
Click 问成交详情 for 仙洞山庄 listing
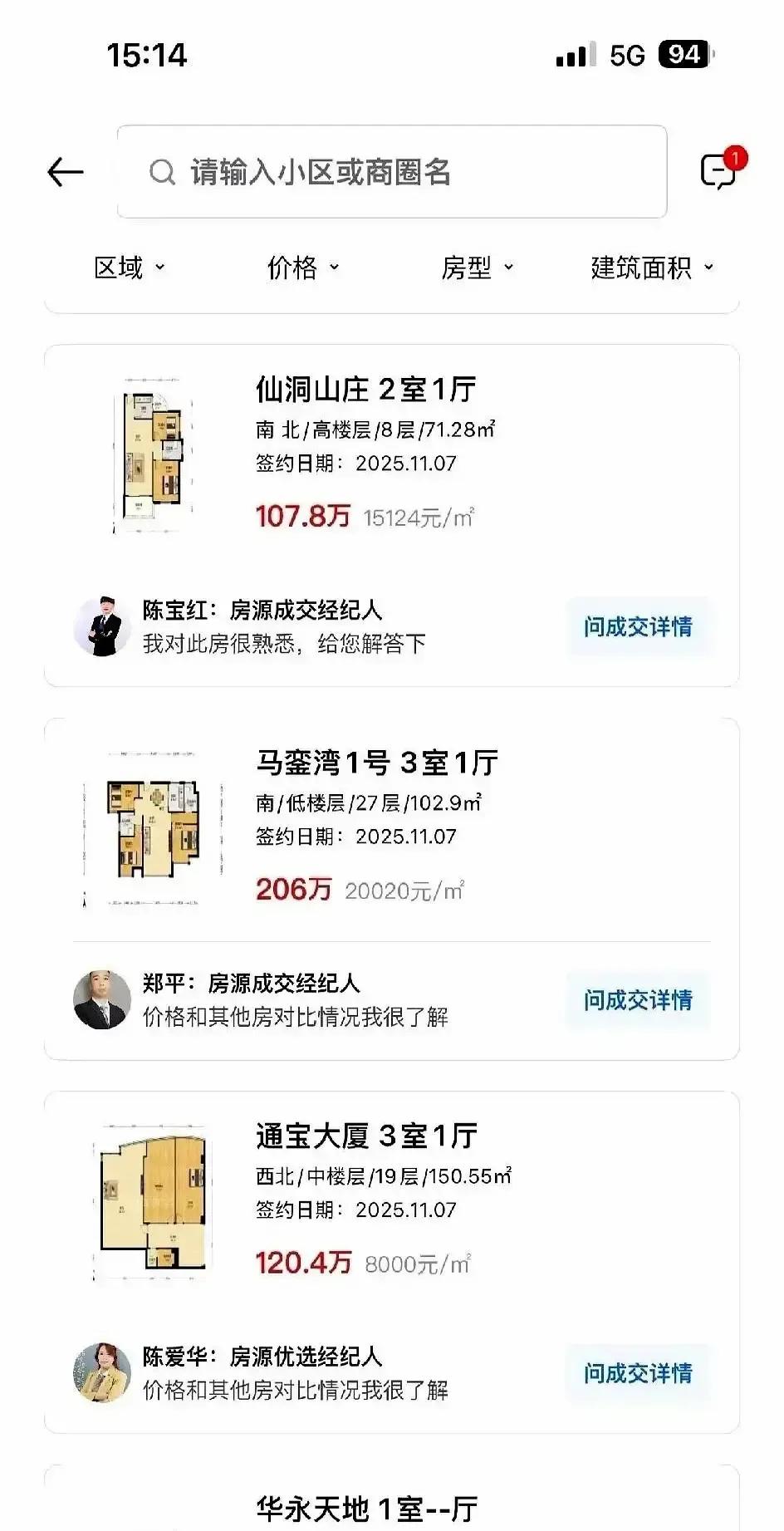pos(638,627)
